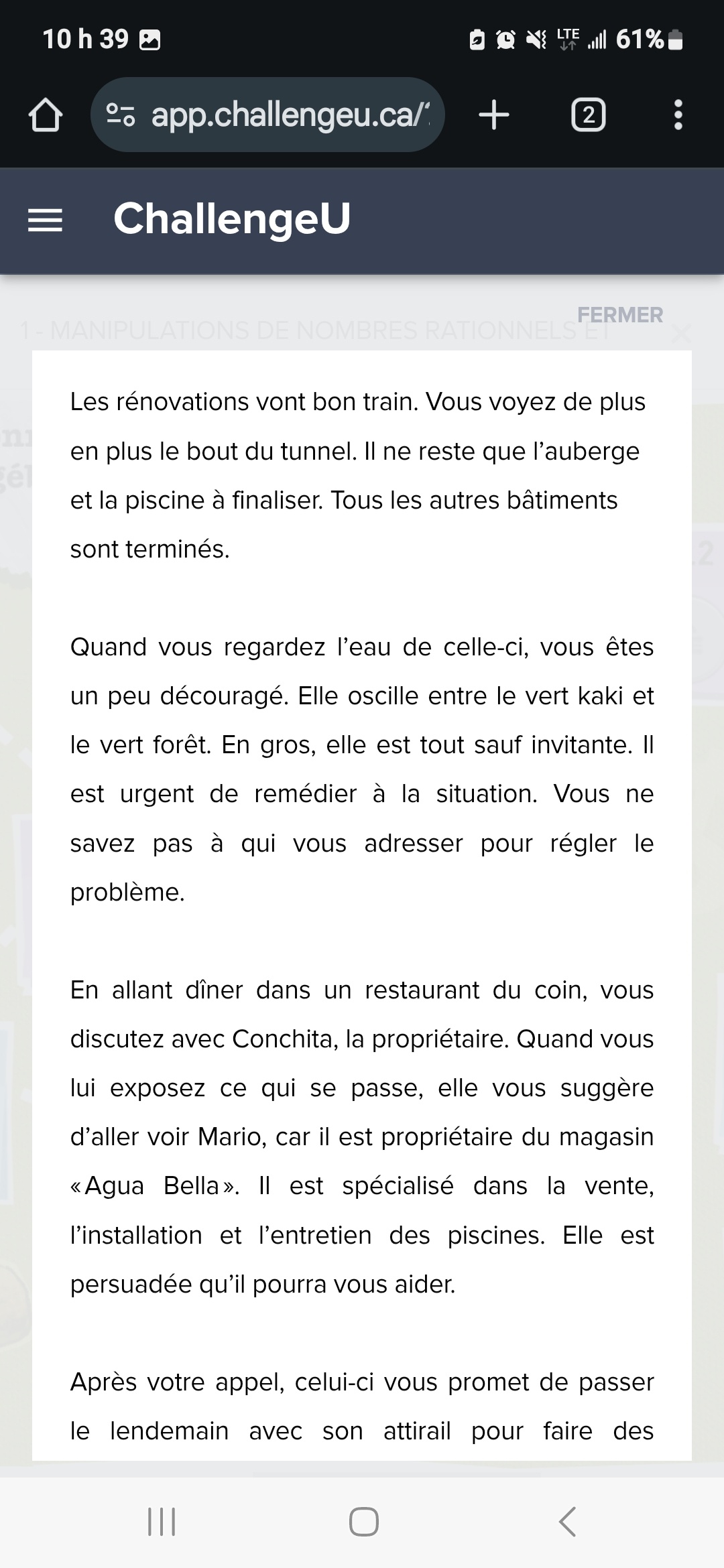Viewport: 724px width, 1568px height.
Task: Open a new browser tab
Action: click(494, 115)
